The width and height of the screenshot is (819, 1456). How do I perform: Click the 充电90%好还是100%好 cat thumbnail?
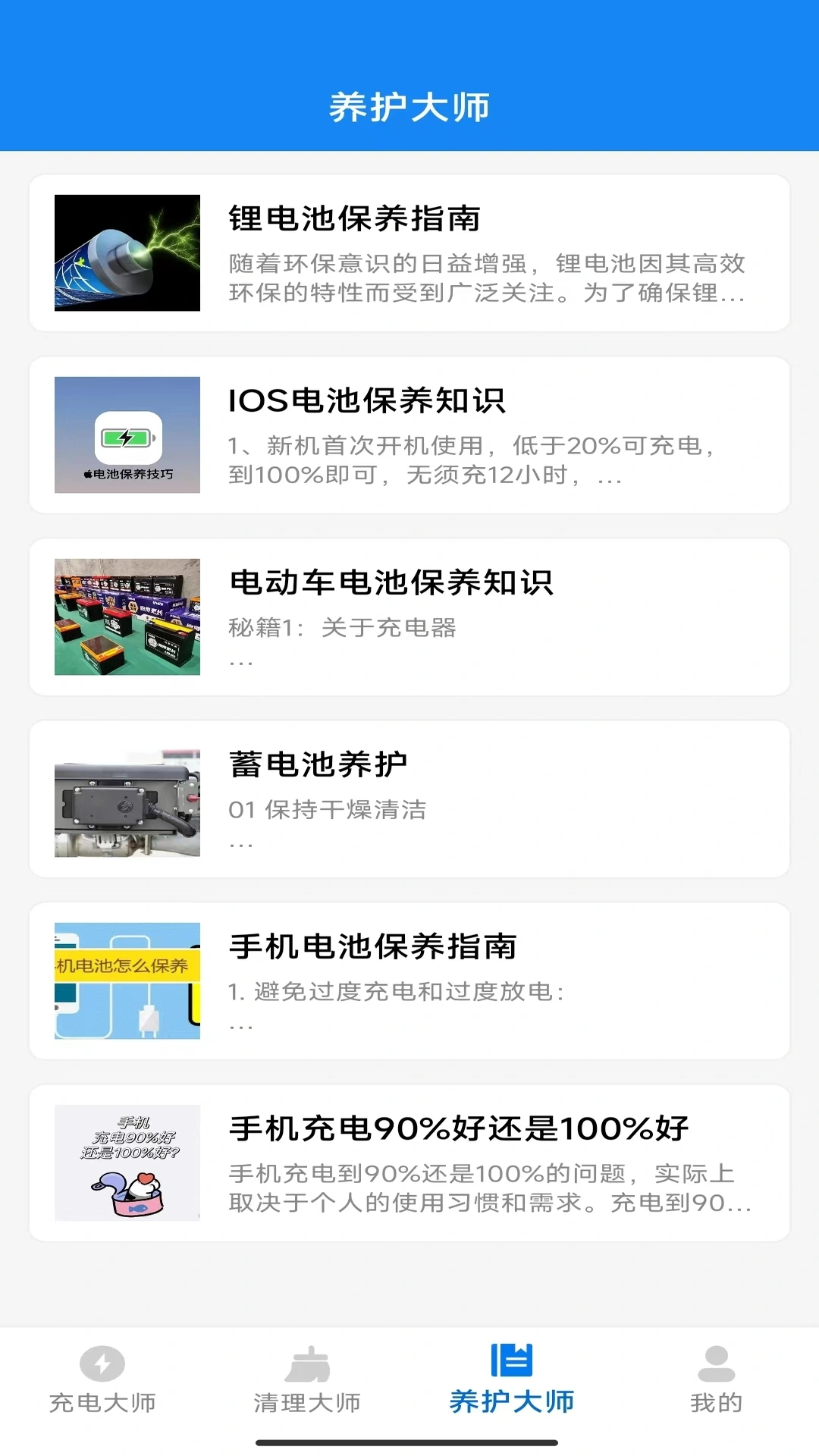127,1160
